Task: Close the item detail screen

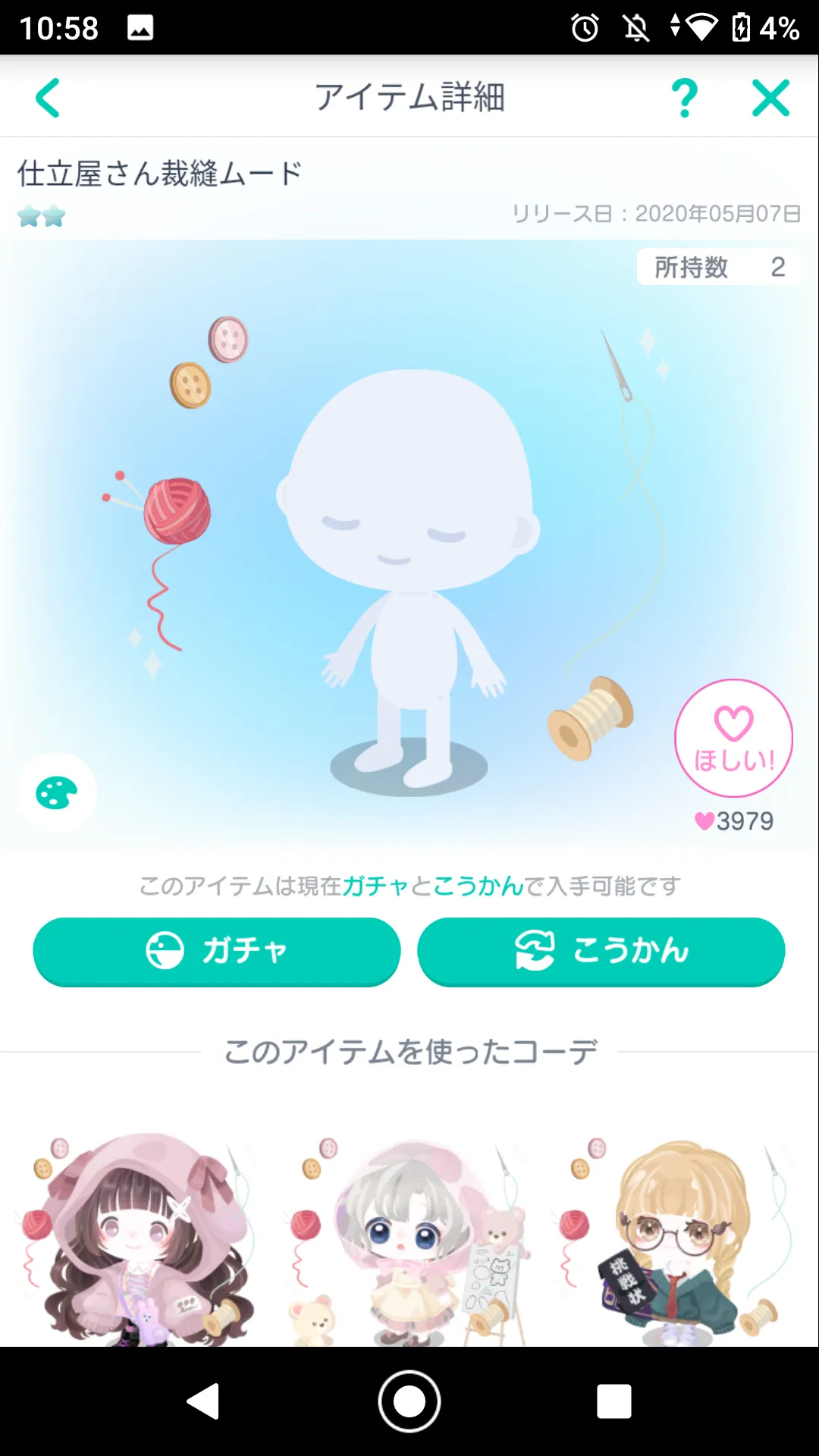Action: (770, 99)
